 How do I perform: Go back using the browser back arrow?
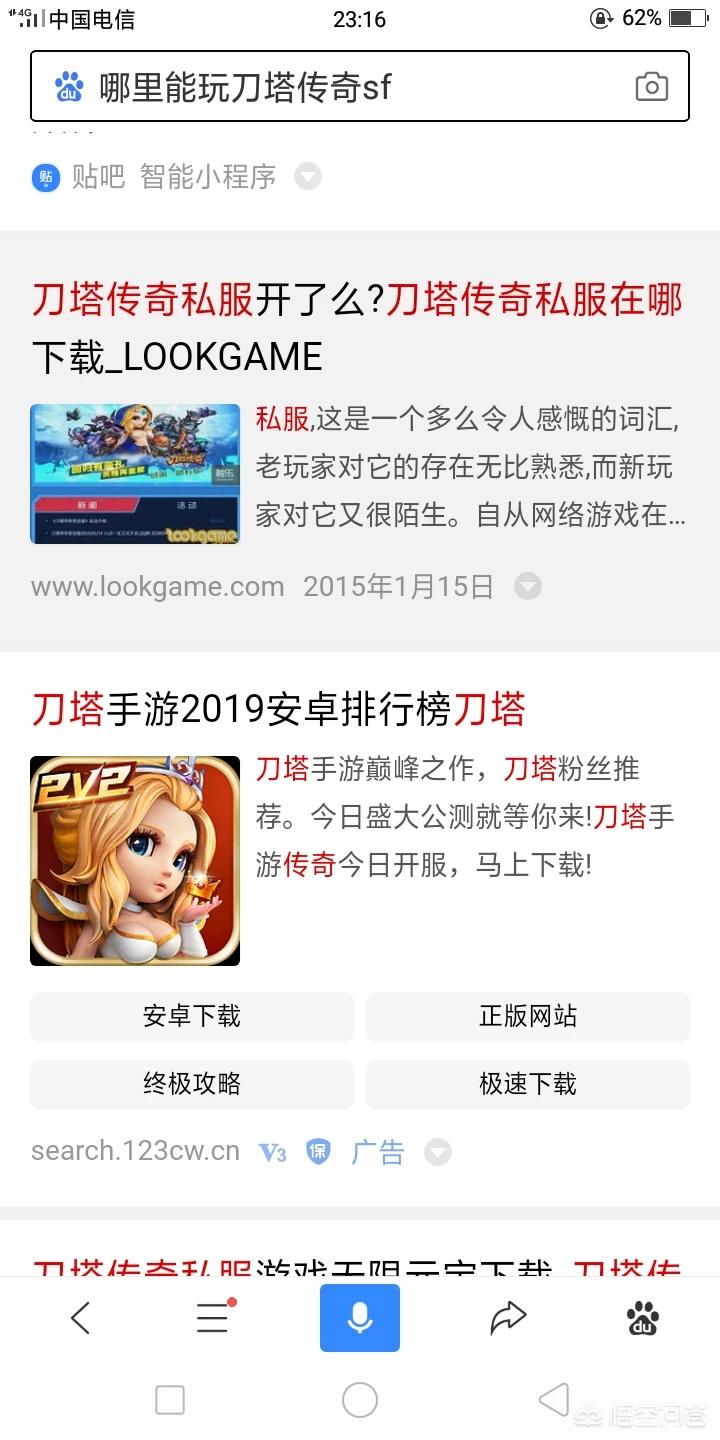[x=81, y=1318]
